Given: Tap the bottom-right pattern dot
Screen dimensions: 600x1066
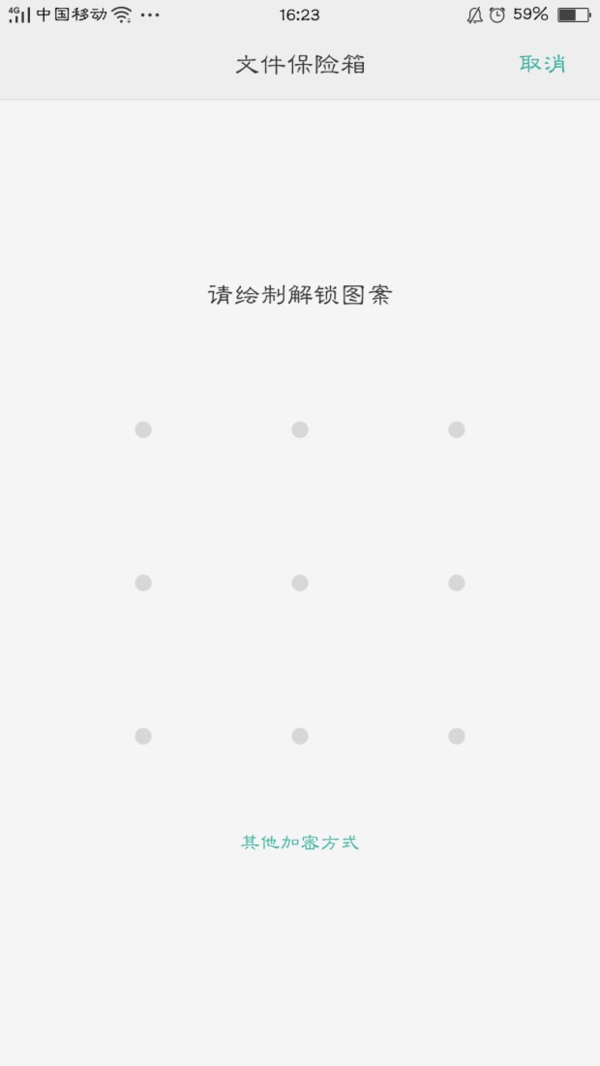Looking at the screenshot, I should pyautogui.click(x=457, y=736).
